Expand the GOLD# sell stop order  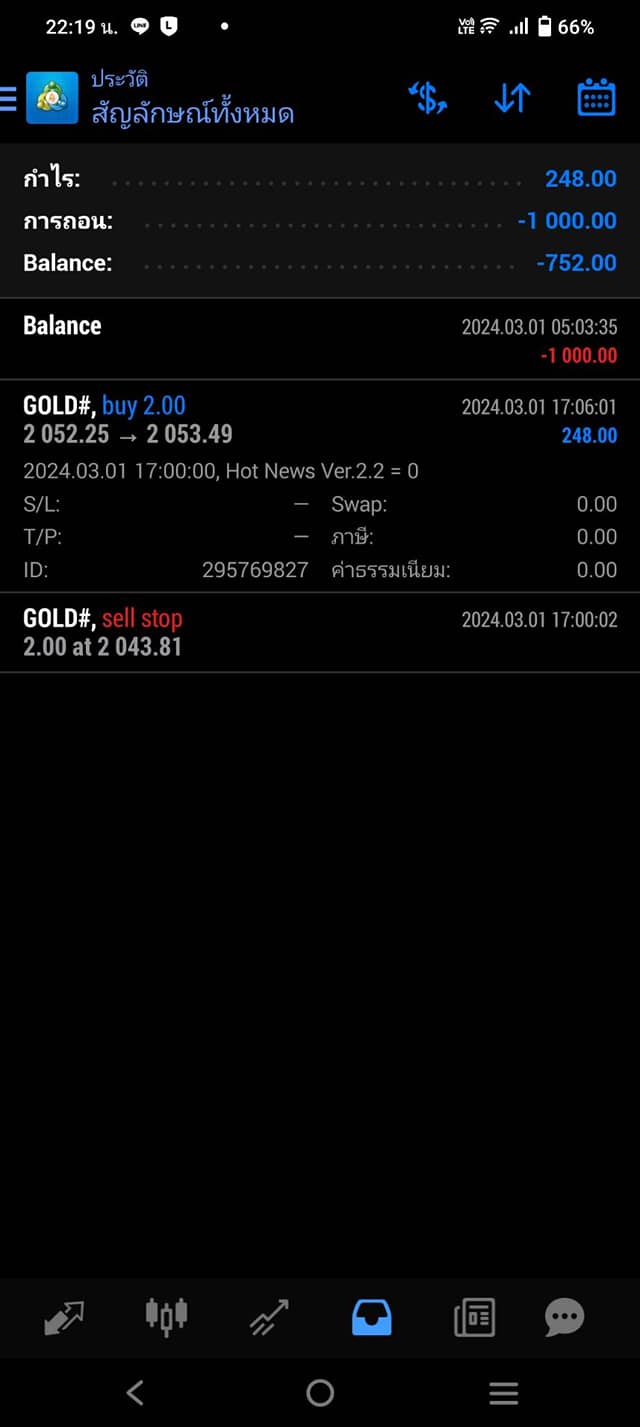(320, 632)
